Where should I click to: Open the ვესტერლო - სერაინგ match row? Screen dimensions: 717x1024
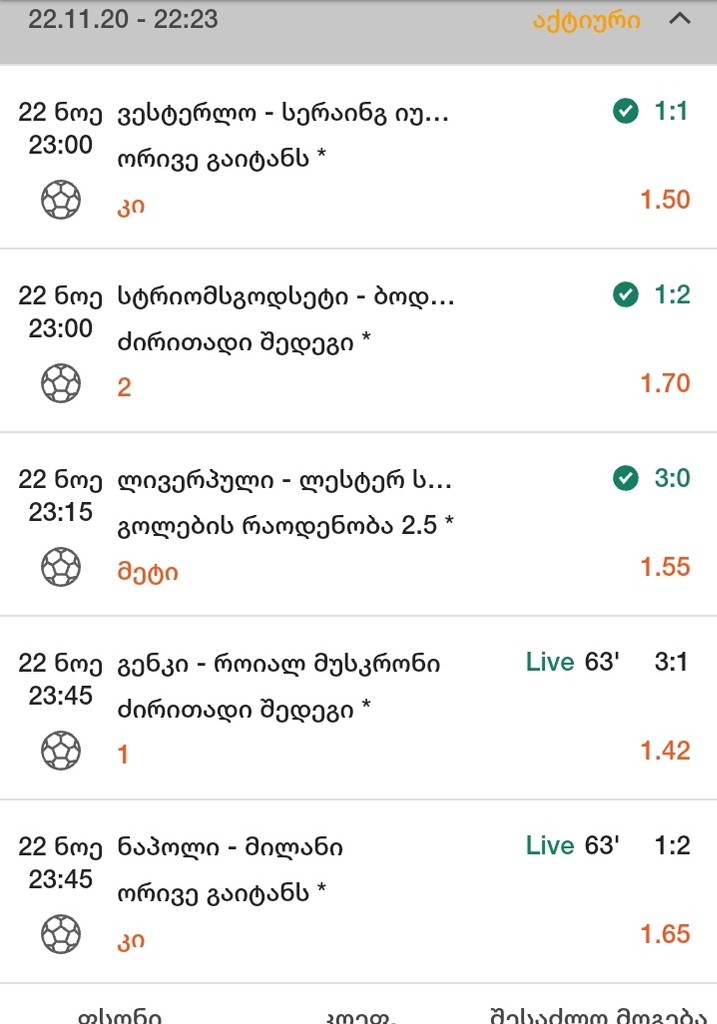(284, 114)
